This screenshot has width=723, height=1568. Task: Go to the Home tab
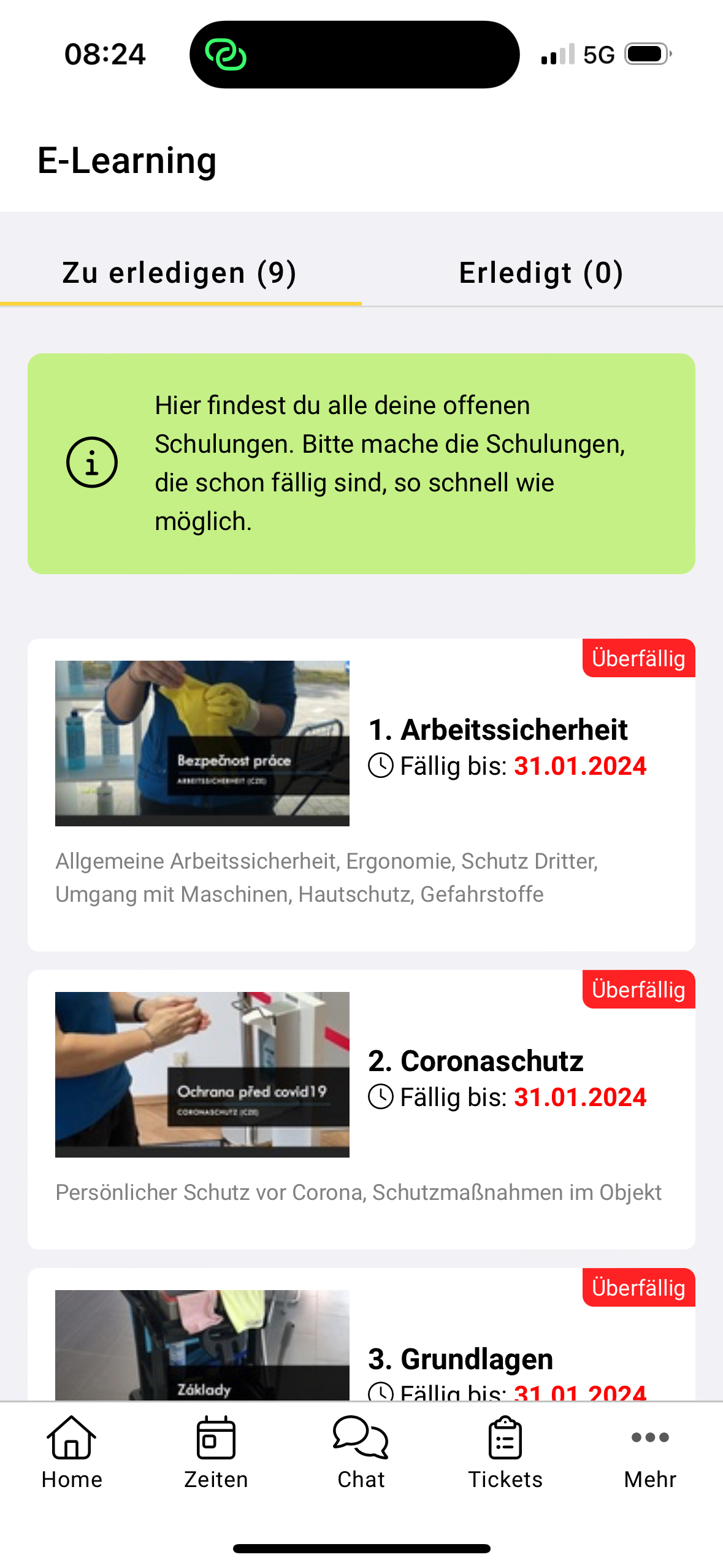tap(72, 1453)
